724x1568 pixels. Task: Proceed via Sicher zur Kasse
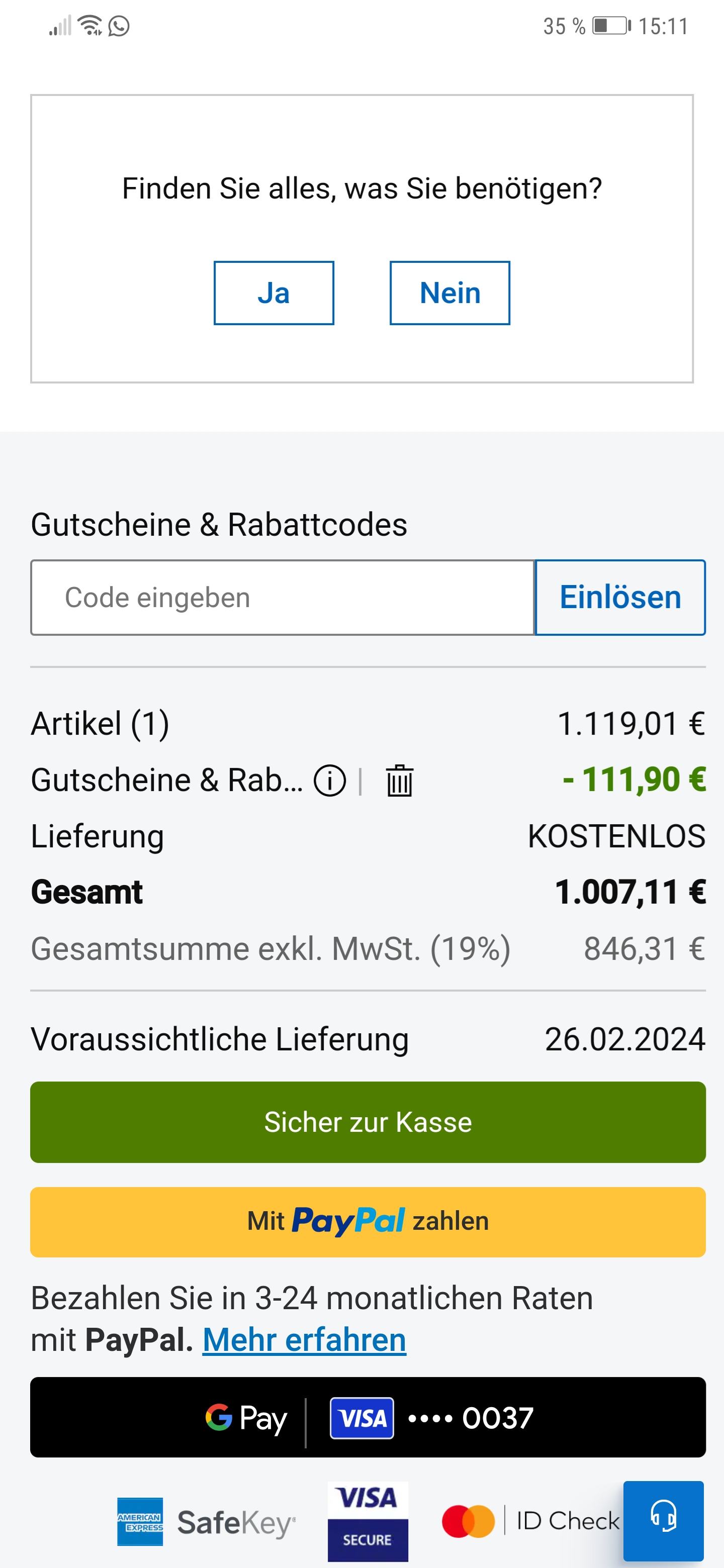click(x=368, y=1122)
